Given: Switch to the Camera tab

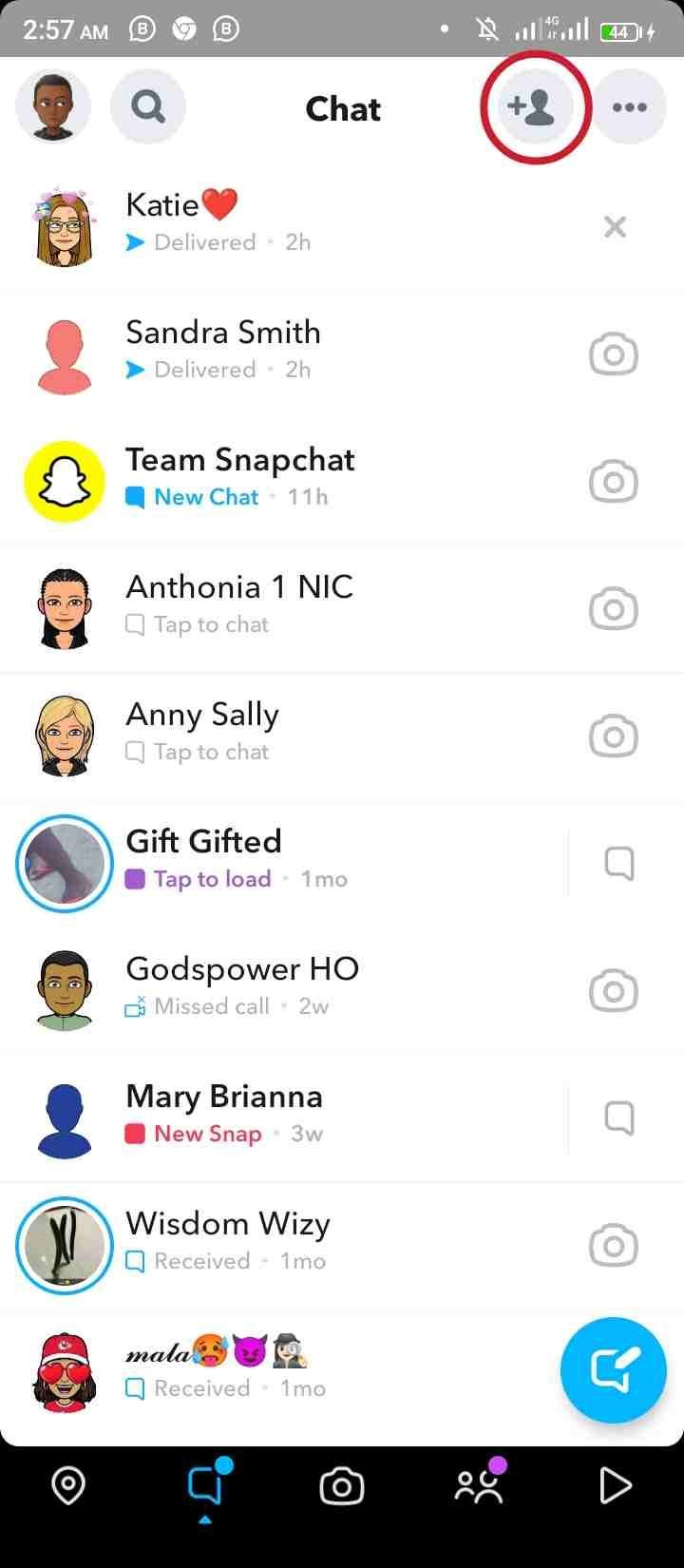Looking at the screenshot, I should click(342, 1486).
